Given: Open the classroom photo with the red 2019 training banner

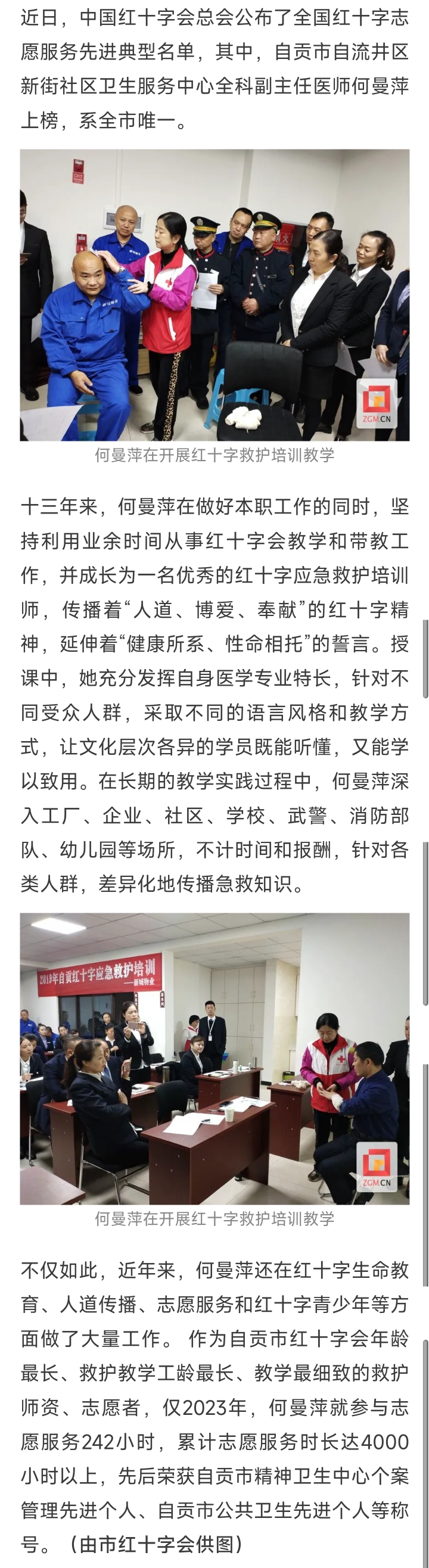Looking at the screenshot, I should (x=214, y=1059).
